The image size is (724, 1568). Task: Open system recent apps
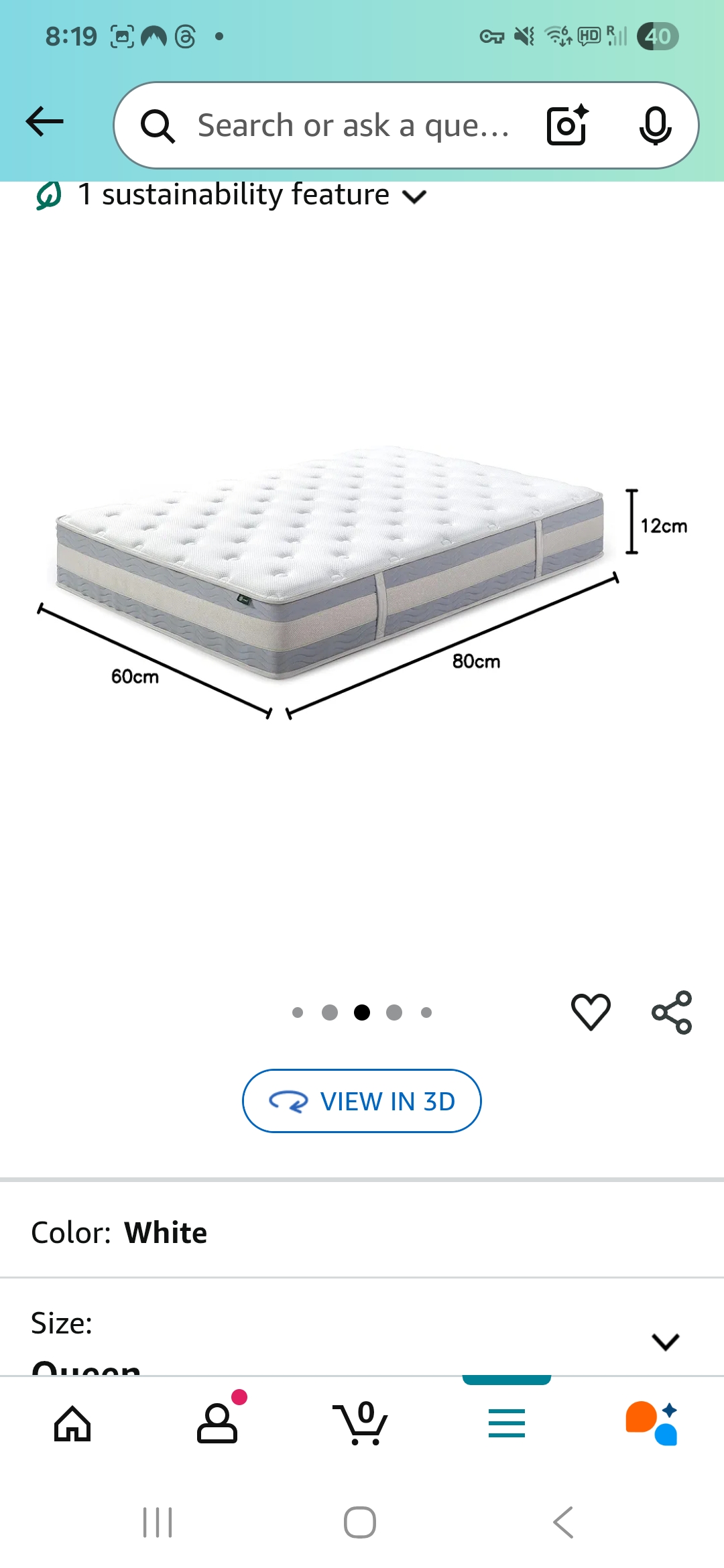[x=158, y=1522]
